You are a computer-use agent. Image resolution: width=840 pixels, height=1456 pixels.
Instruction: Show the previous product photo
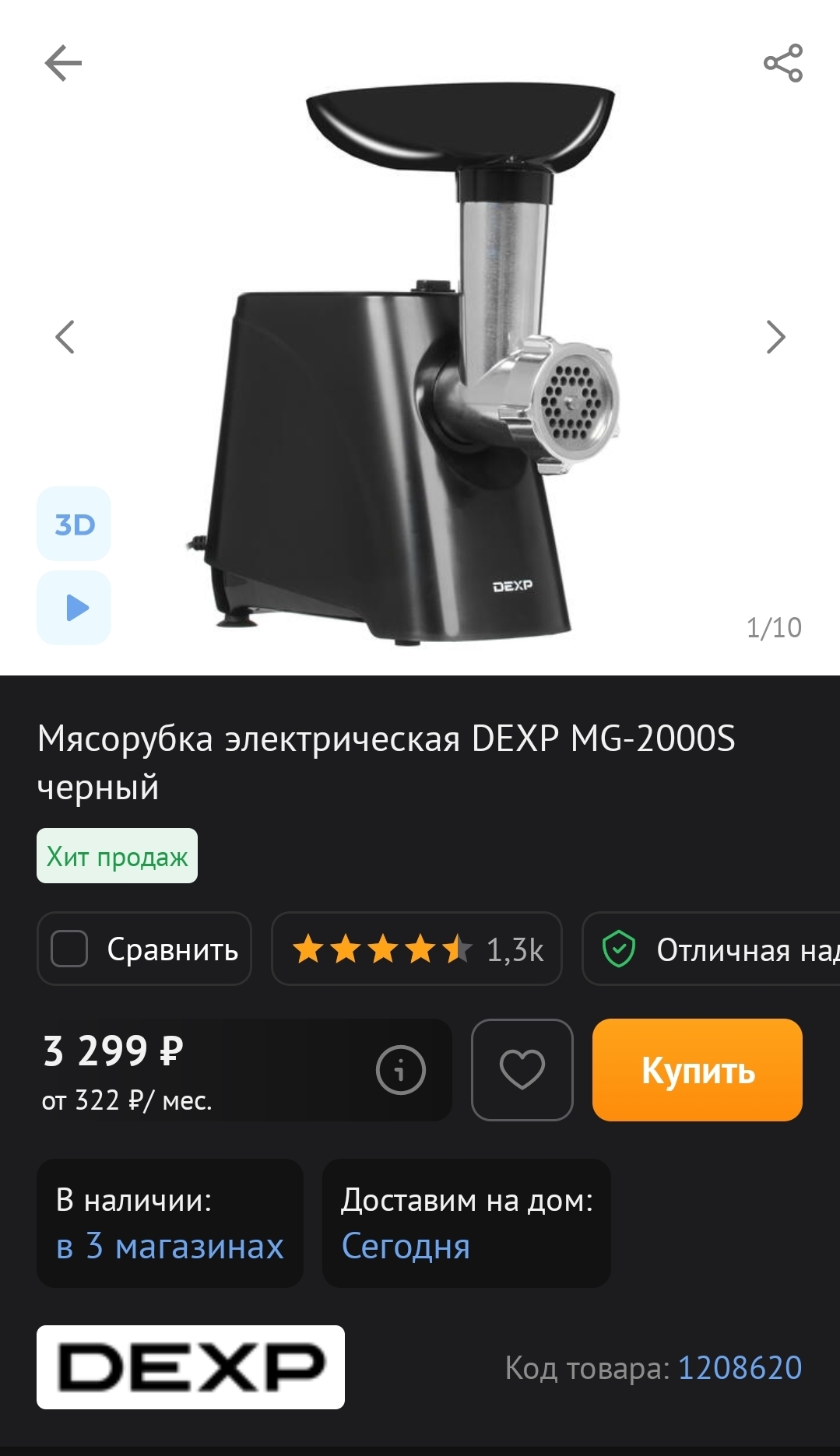pyautogui.click(x=65, y=337)
